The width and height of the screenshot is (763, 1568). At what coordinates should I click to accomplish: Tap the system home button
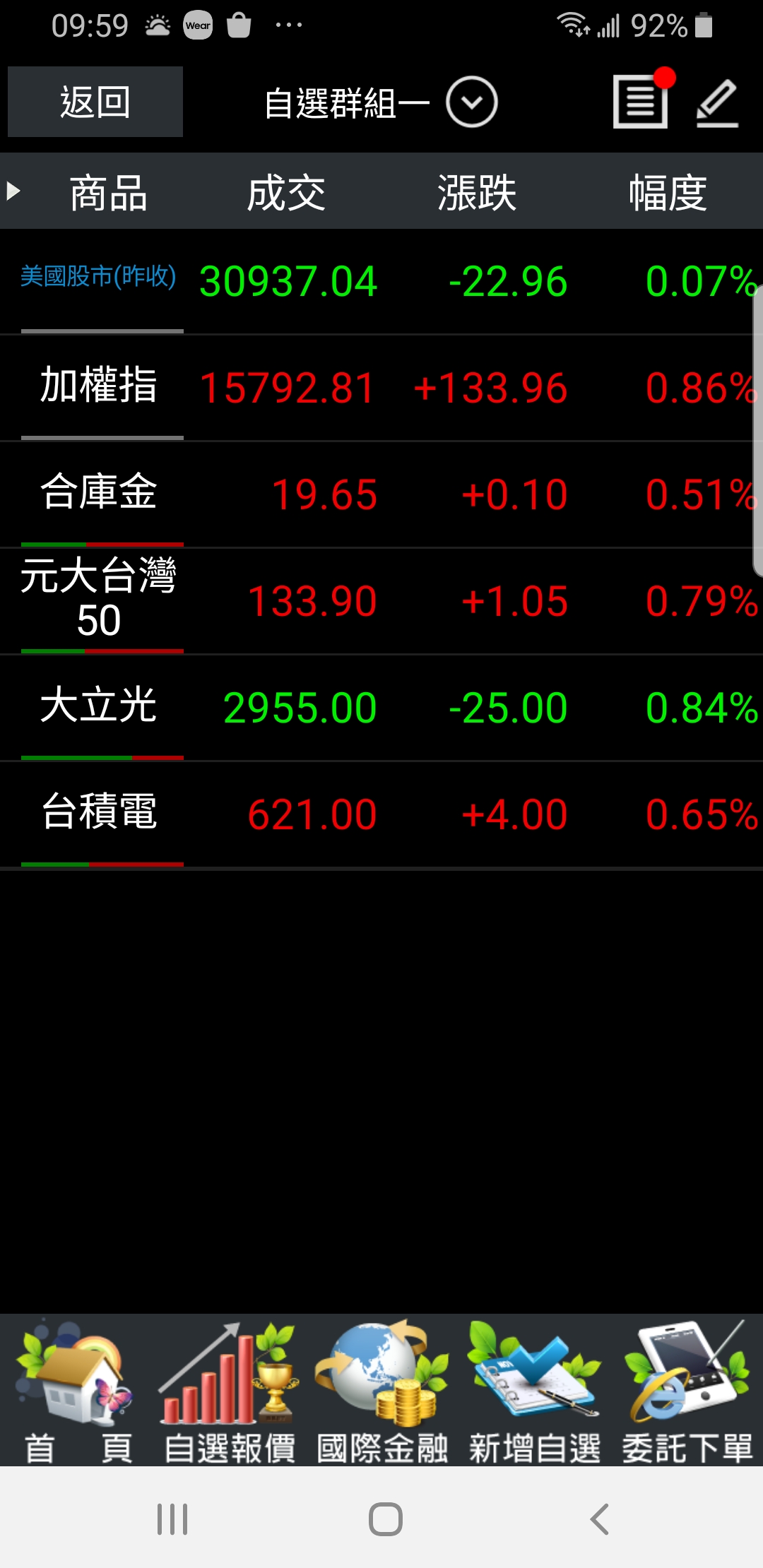386,1519
